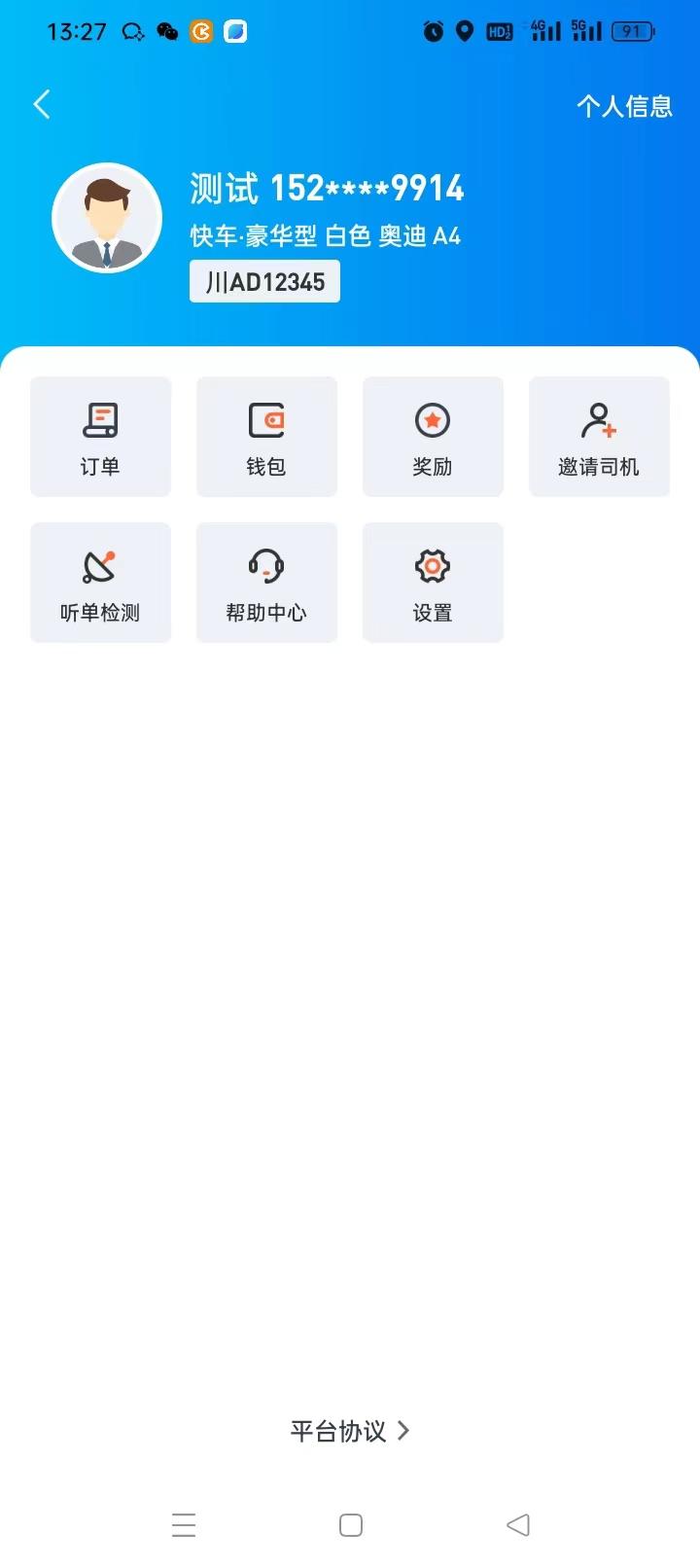700x1568 pixels.
Task: Tap the 川AD12345 license plate badge
Action: (264, 280)
